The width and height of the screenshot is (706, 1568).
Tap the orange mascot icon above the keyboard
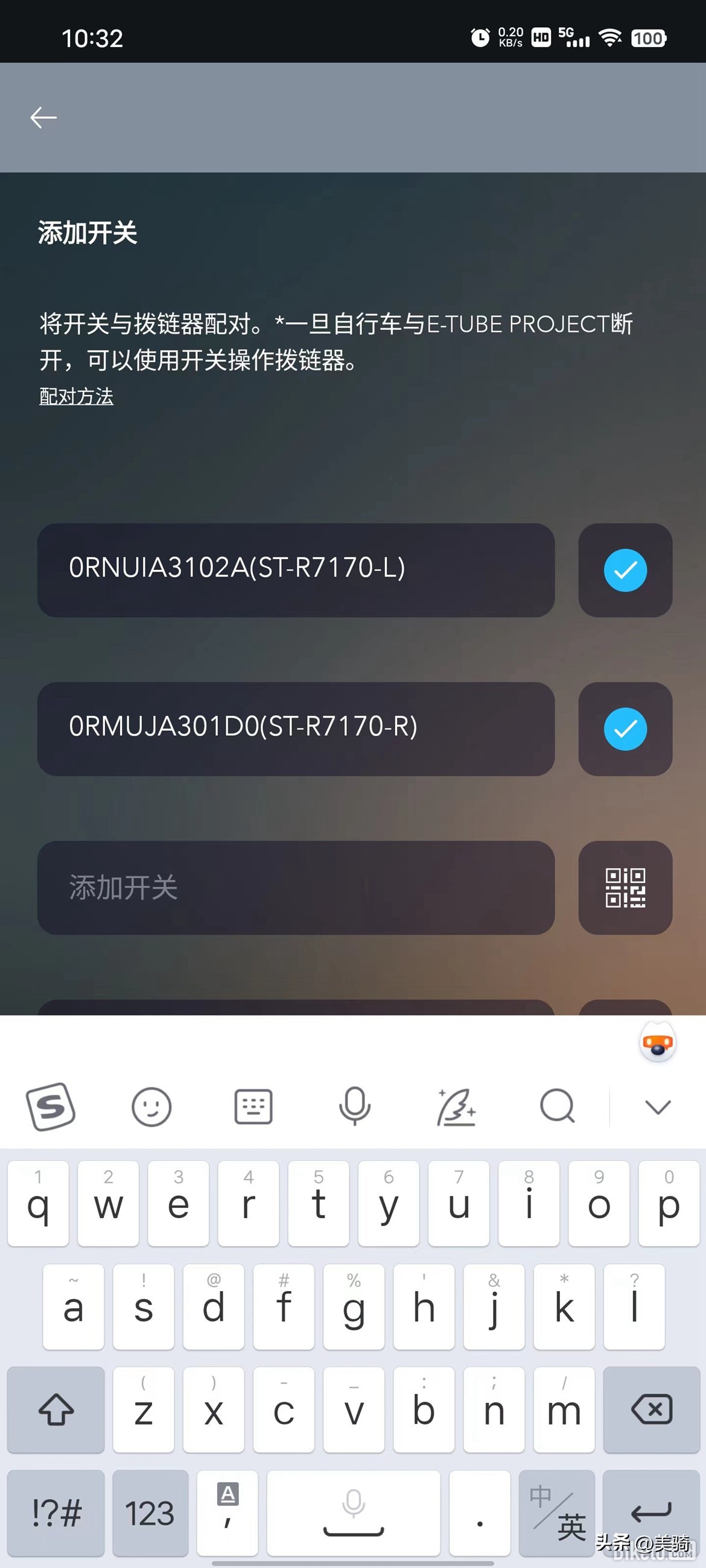tap(658, 1043)
